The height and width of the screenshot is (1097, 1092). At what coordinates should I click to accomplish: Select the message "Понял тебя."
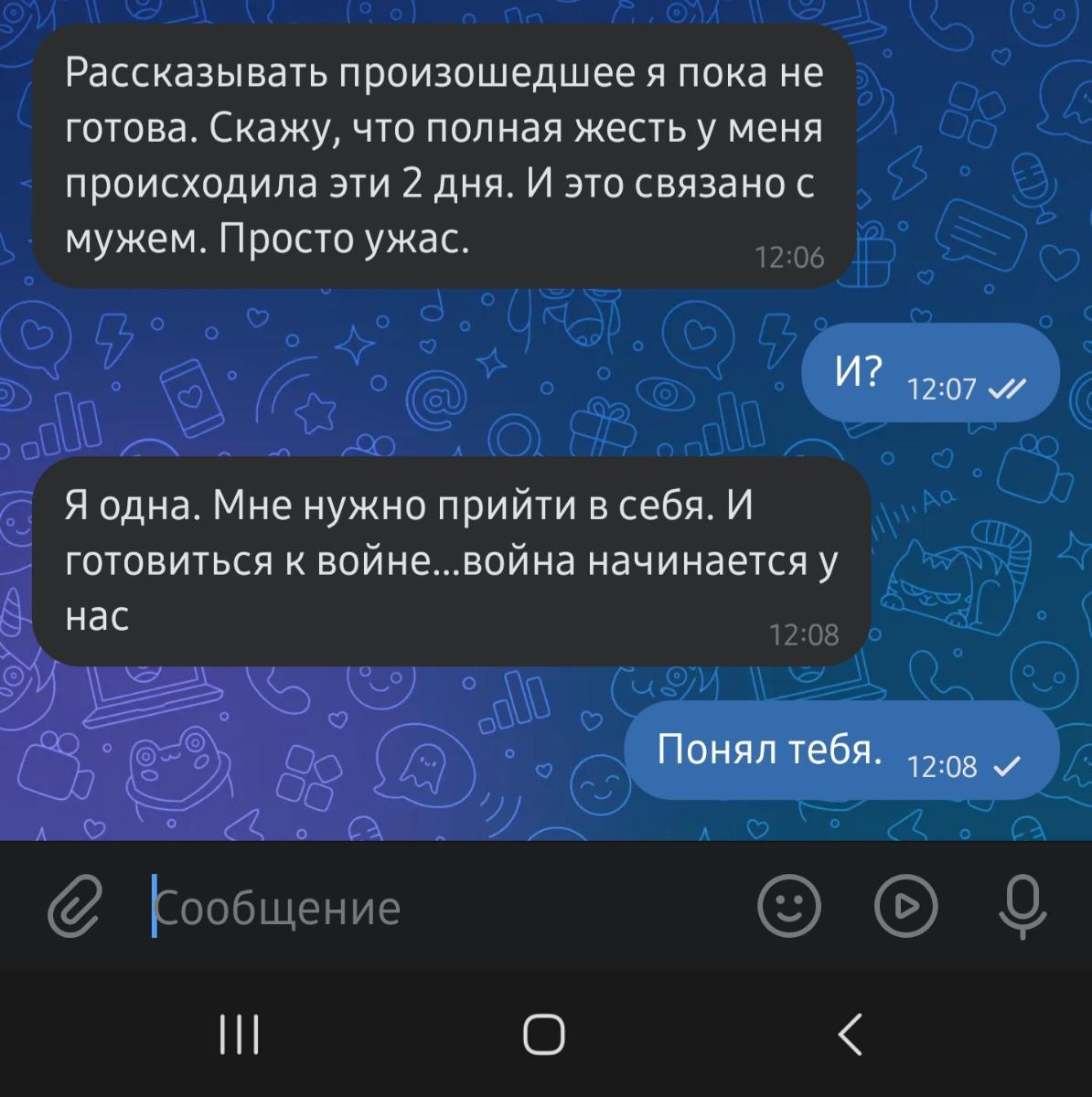(841, 751)
